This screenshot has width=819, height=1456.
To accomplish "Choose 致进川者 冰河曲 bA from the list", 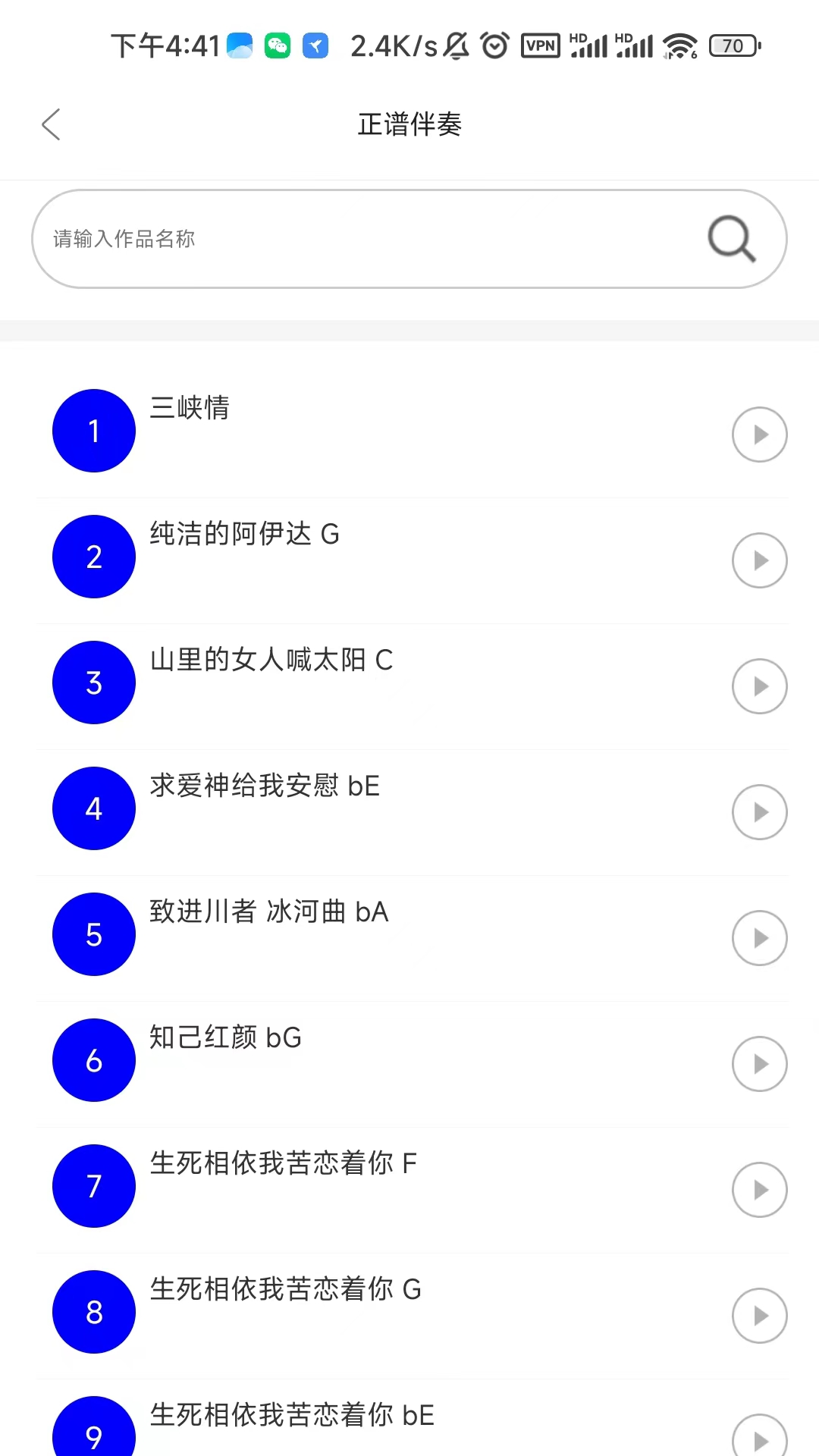I will 268,912.
